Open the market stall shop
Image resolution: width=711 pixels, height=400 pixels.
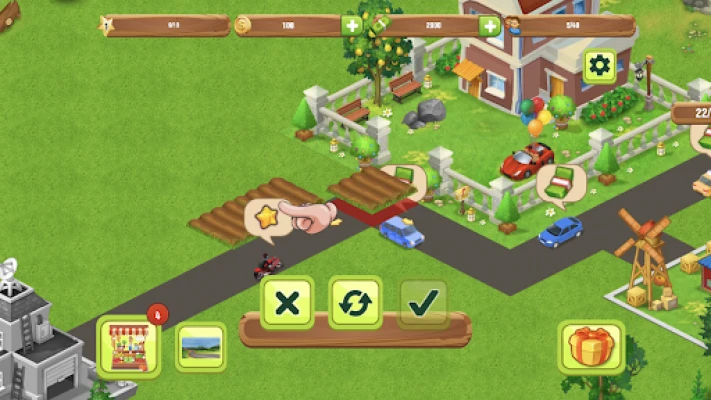(128, 346)
